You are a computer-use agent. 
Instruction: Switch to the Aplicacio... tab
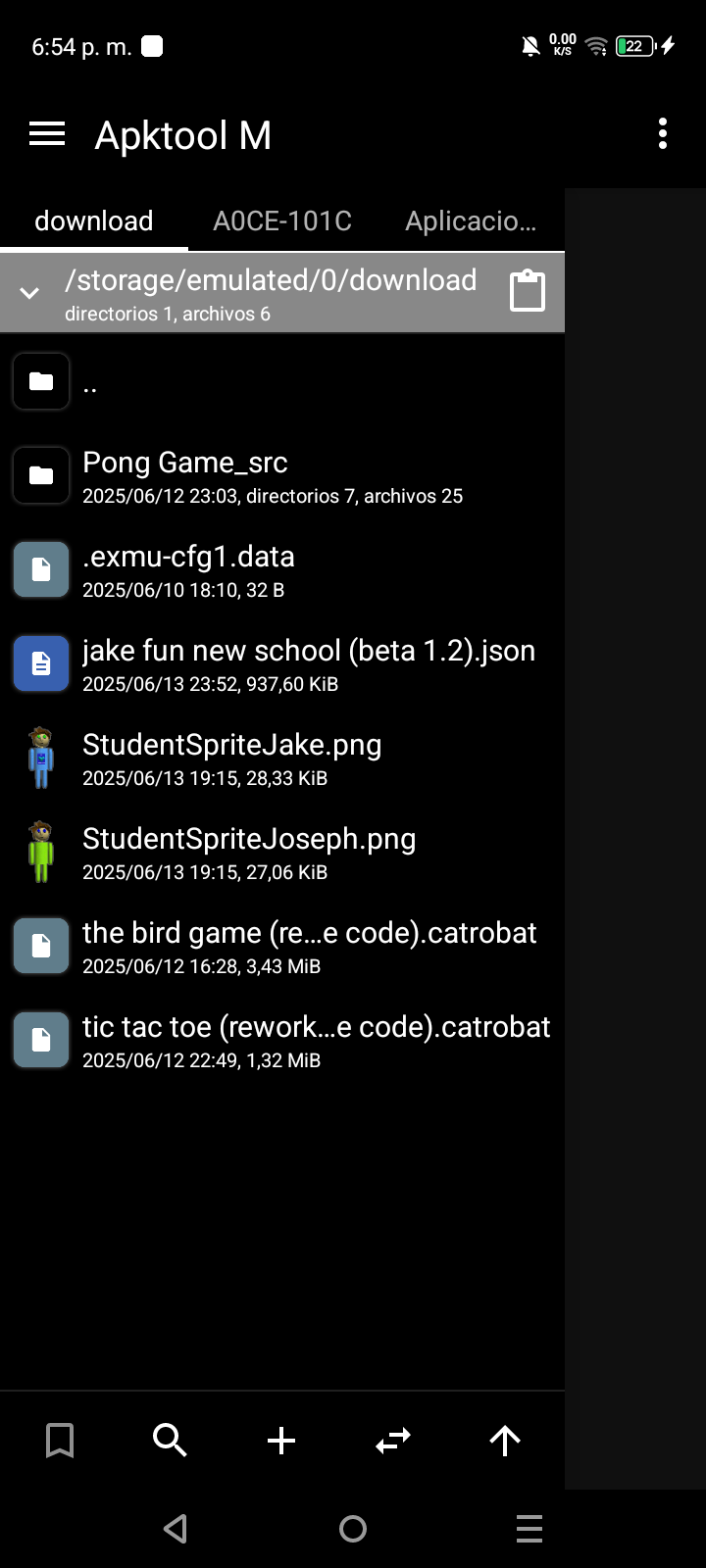tap(471, 220)
